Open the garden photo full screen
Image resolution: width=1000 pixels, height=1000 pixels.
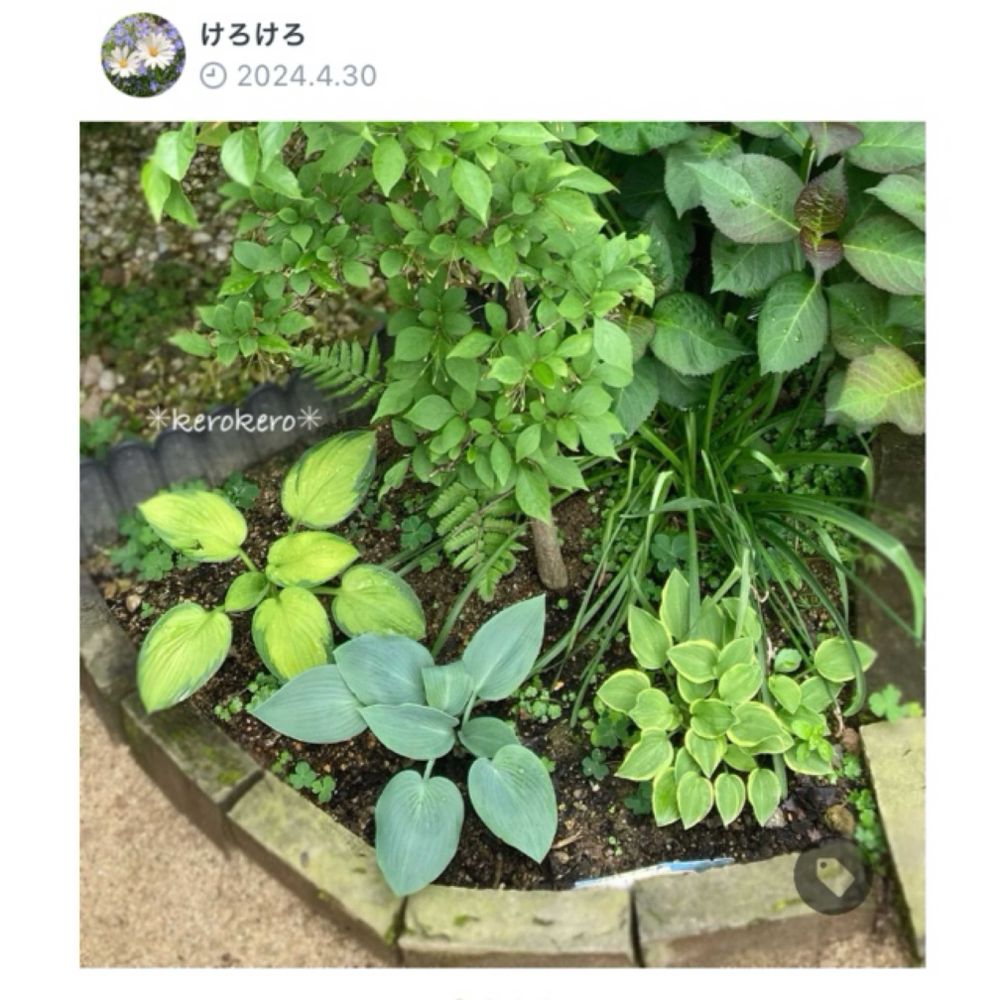tap(503, 545)
